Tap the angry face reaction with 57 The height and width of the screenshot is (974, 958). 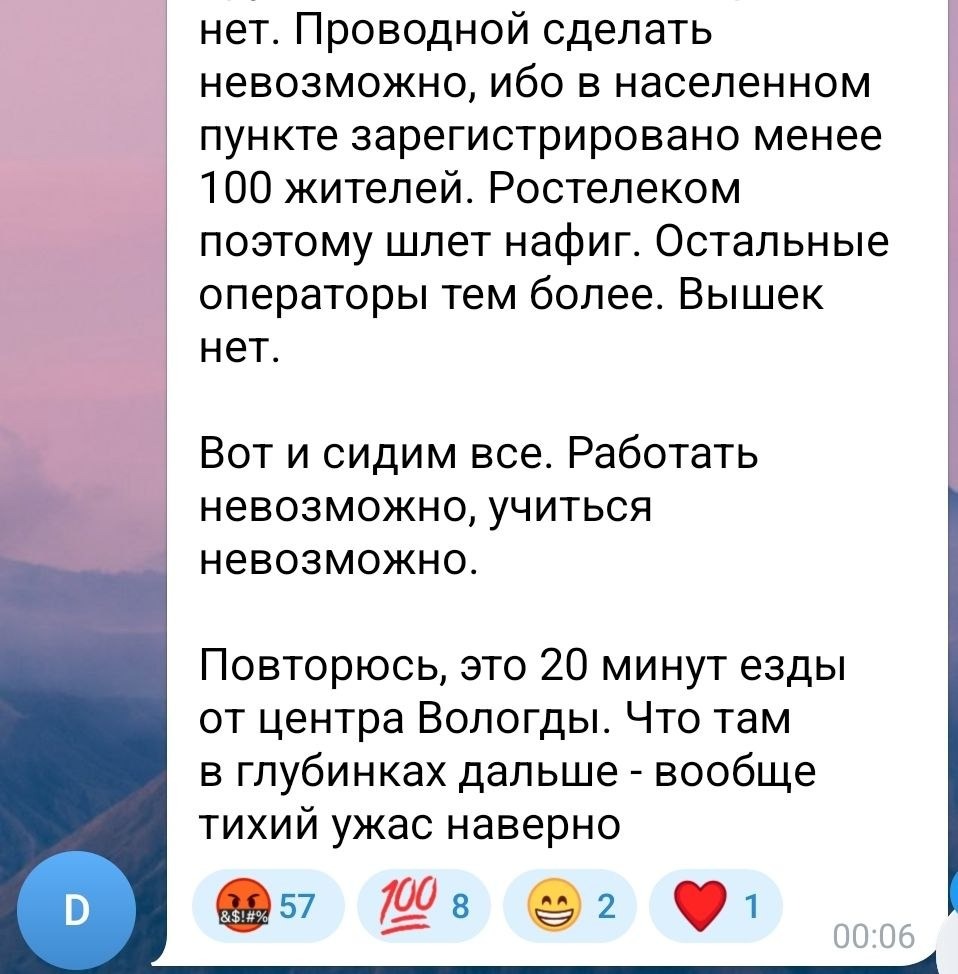[264, 908]
